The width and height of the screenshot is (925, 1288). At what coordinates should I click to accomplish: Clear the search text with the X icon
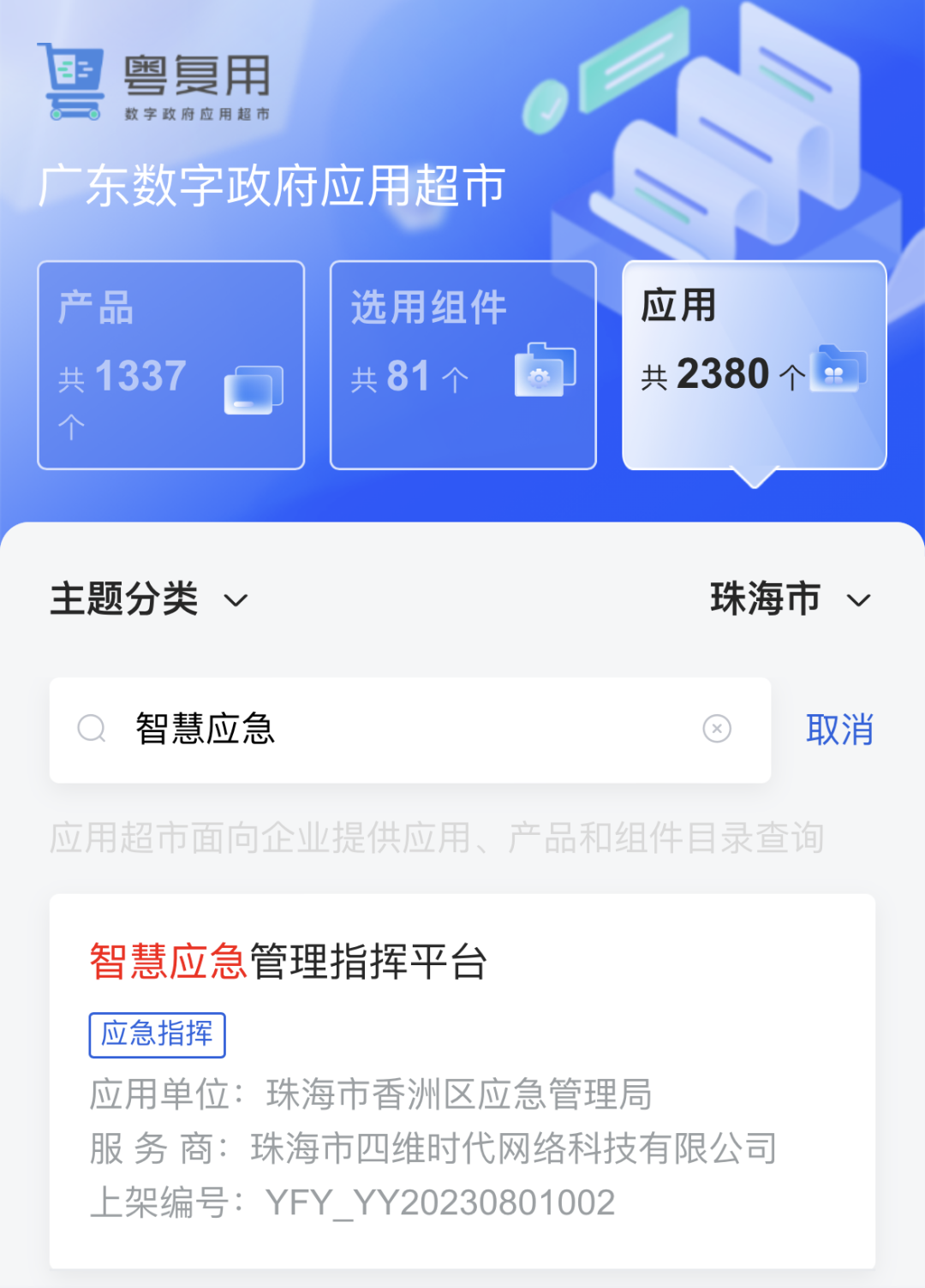[x=717, y=730]
